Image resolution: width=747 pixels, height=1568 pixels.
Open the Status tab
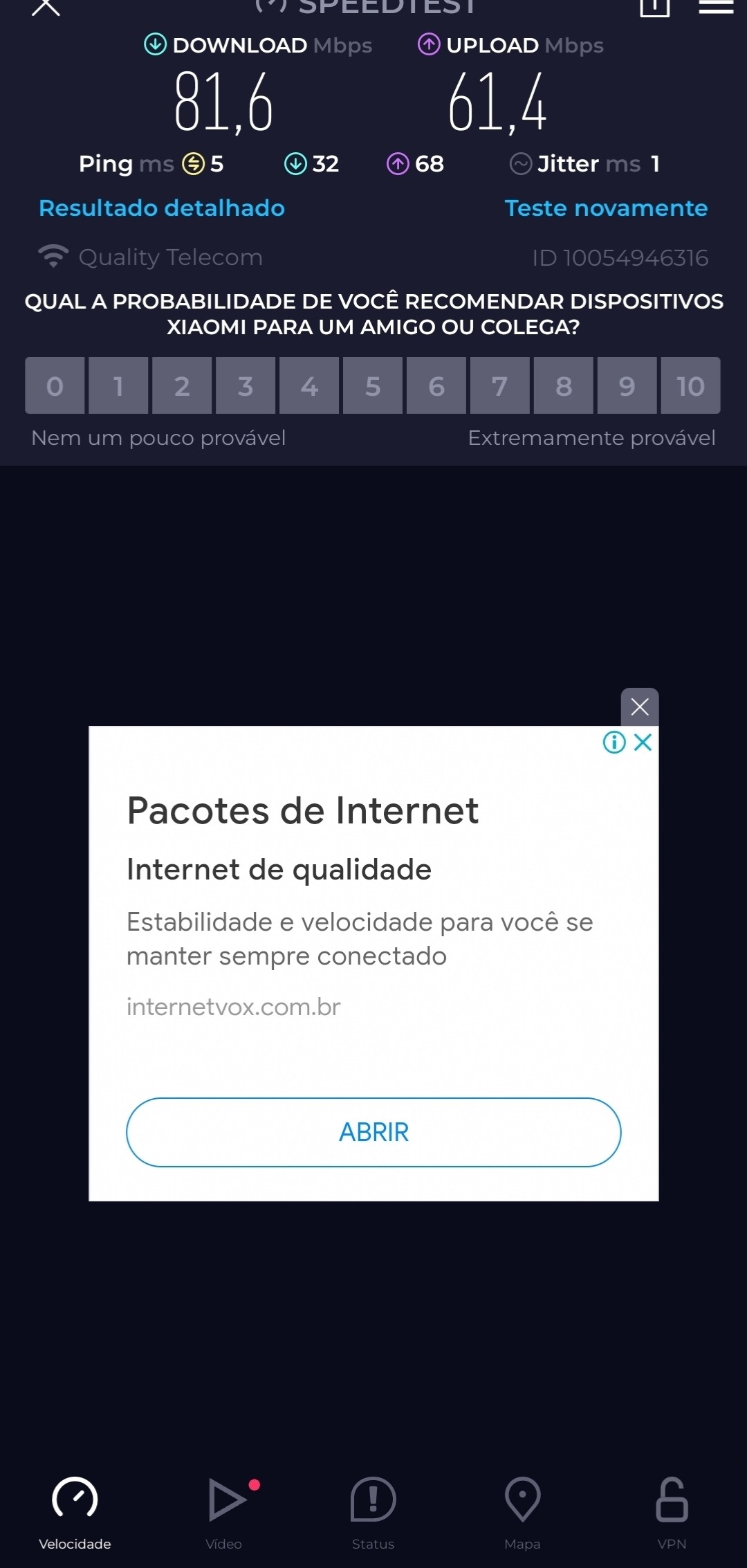pos(373,1513)
